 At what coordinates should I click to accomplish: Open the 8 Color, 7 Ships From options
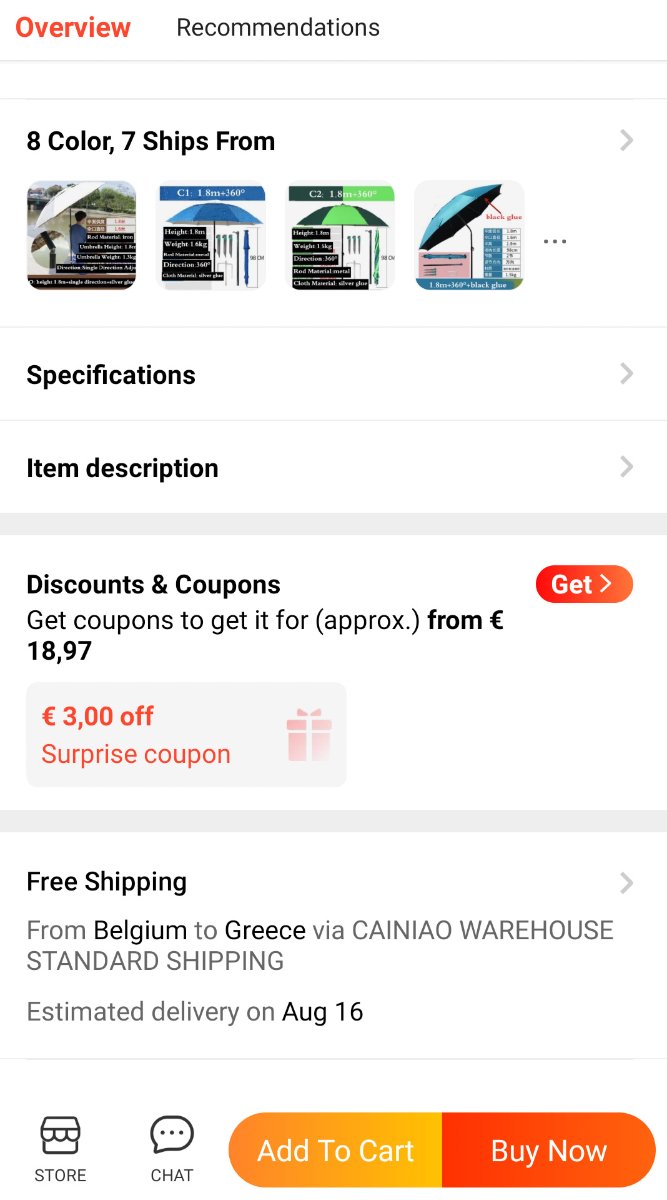tap(332, 141)
